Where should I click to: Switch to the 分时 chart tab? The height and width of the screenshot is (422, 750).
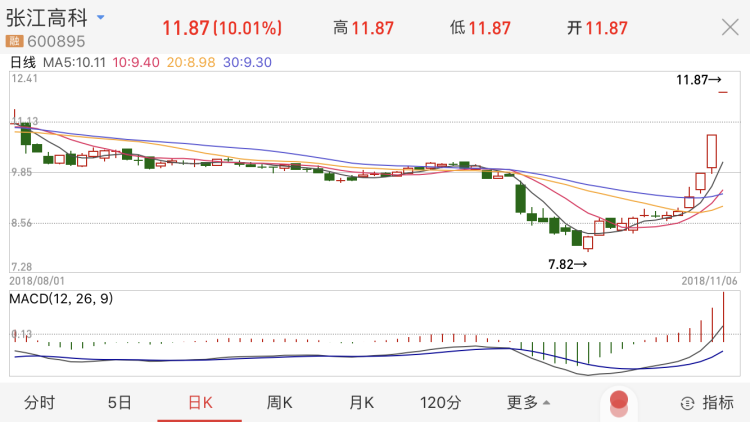(40, 403)
